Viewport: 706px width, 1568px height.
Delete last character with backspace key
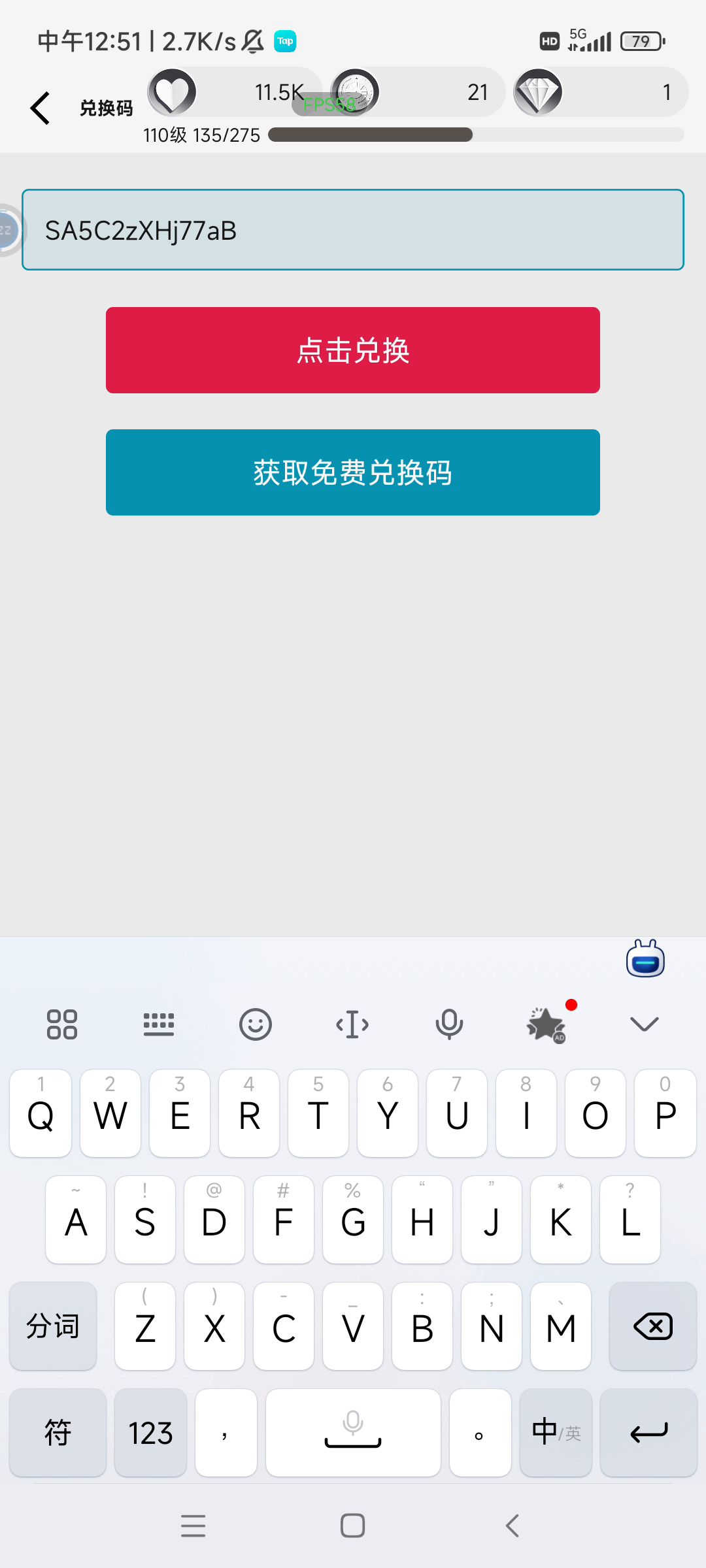(652, 1326)
